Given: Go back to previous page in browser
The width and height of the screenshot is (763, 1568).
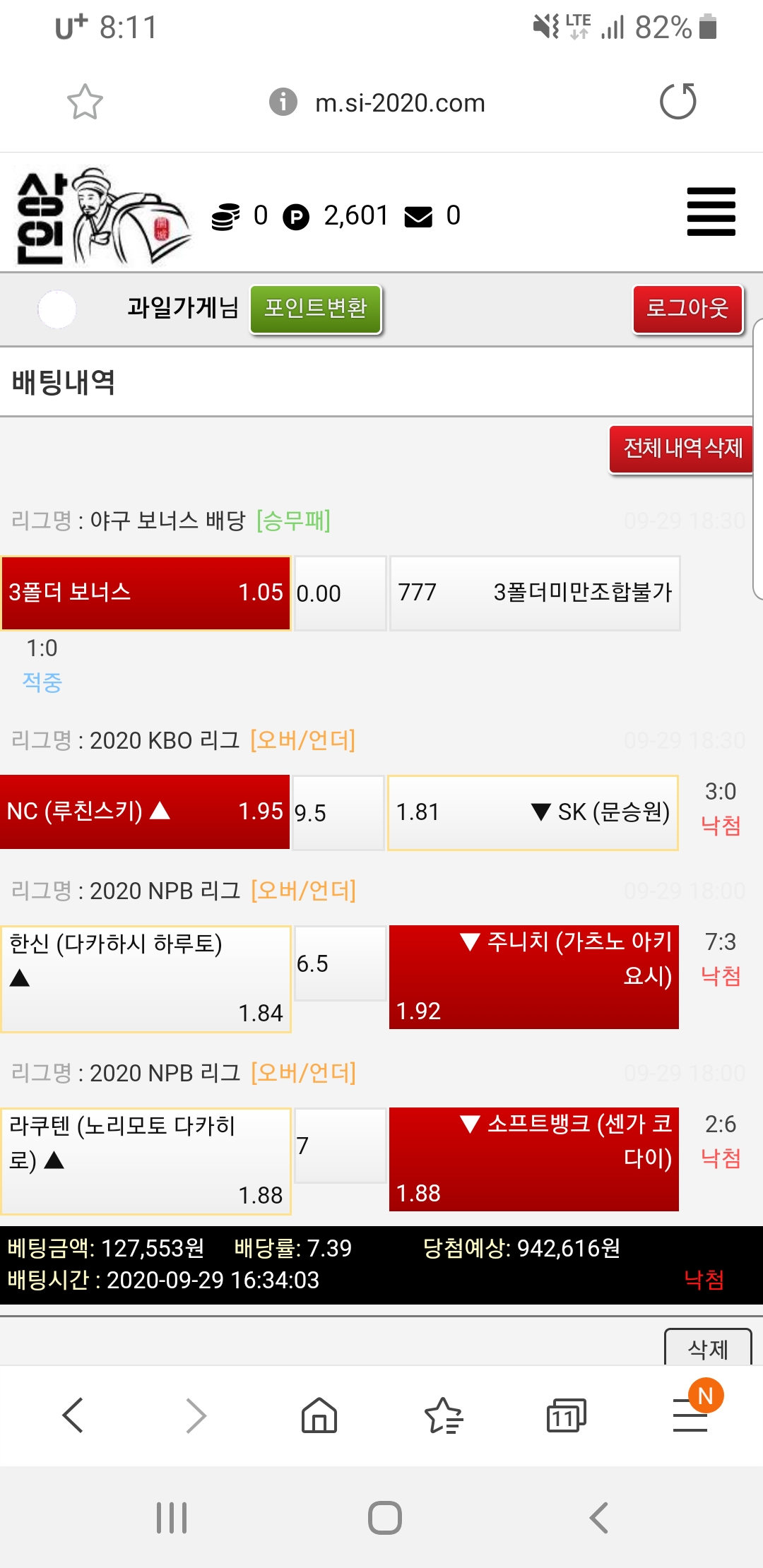Looking at the screenshot, I should [x=73, y=1415].
